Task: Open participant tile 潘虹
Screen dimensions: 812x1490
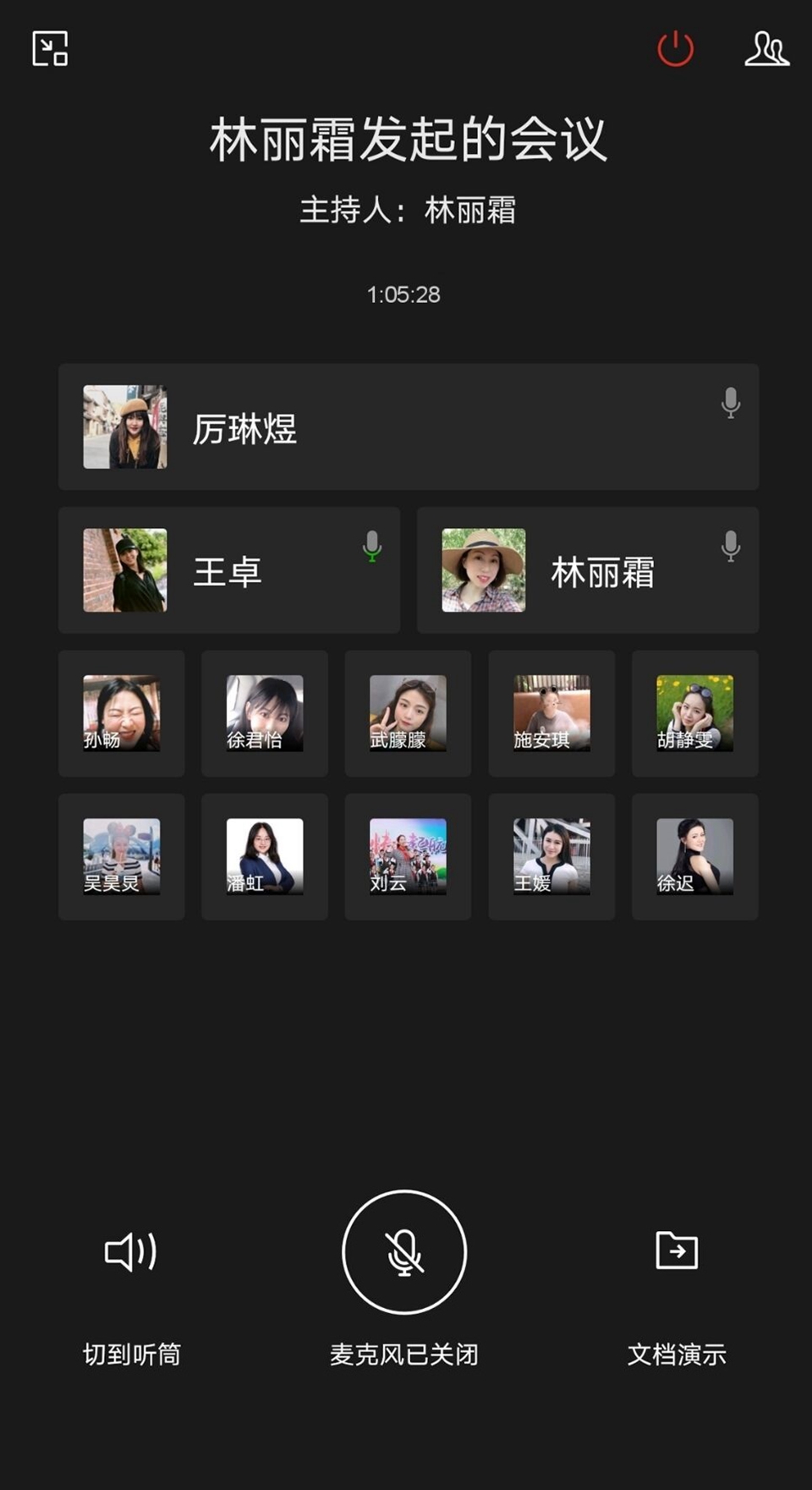Action: (x=265, y=856)
